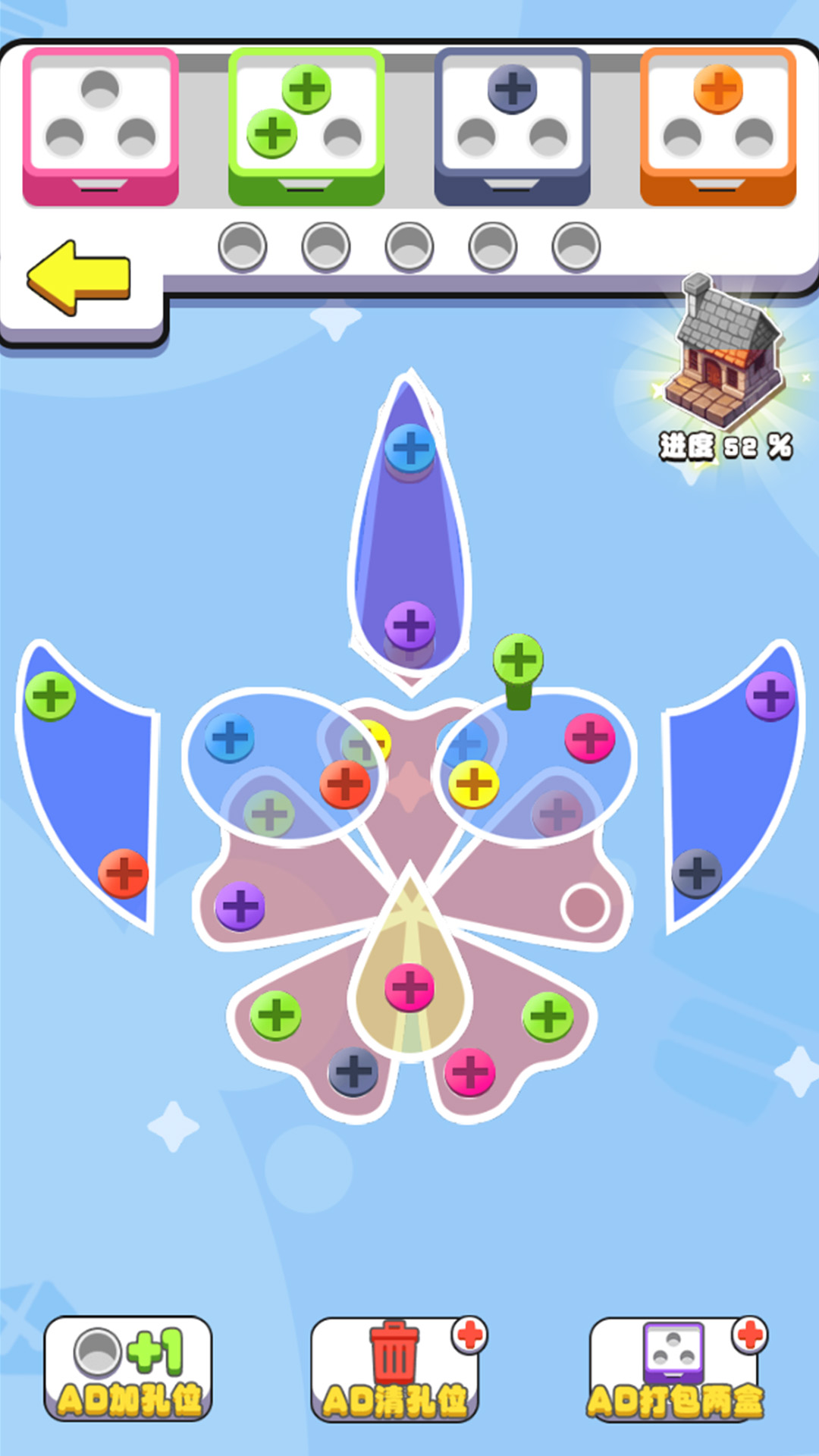Pick the red screw on the left blue wing
Screen dimensions: 819x1456
click(124, 874)
